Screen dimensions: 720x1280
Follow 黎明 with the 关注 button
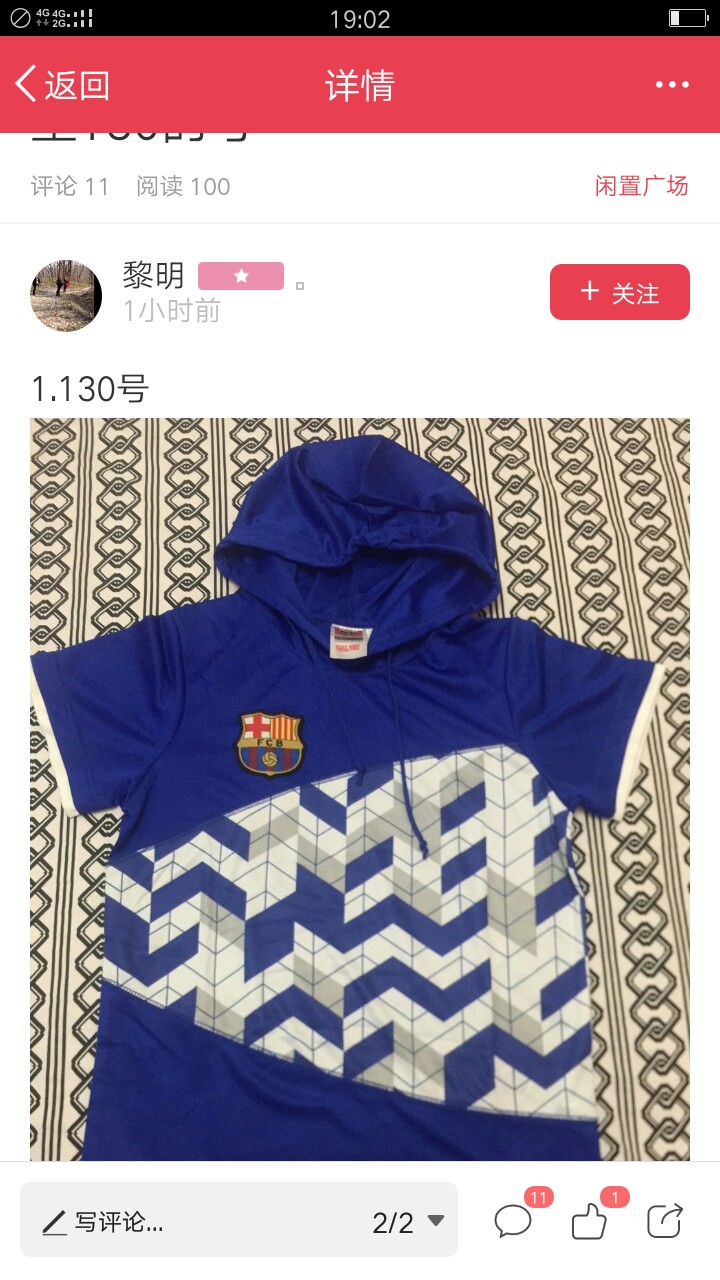(x=620, y=292)
